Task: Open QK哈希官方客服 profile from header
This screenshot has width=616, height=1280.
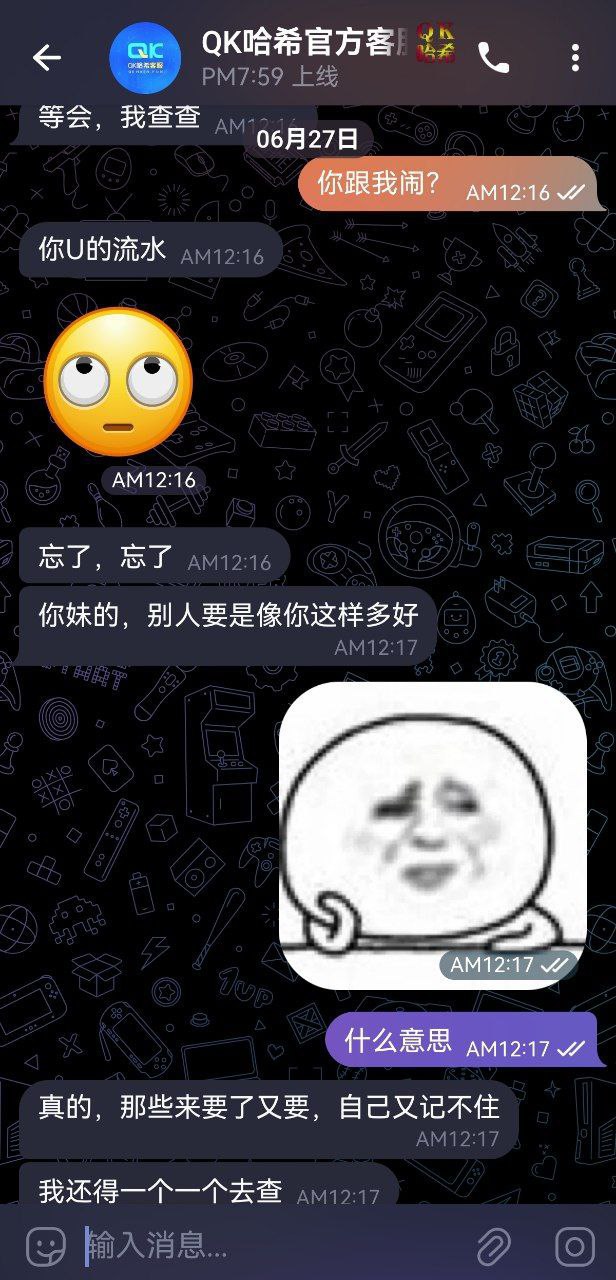Action: (x=300, y=57)
